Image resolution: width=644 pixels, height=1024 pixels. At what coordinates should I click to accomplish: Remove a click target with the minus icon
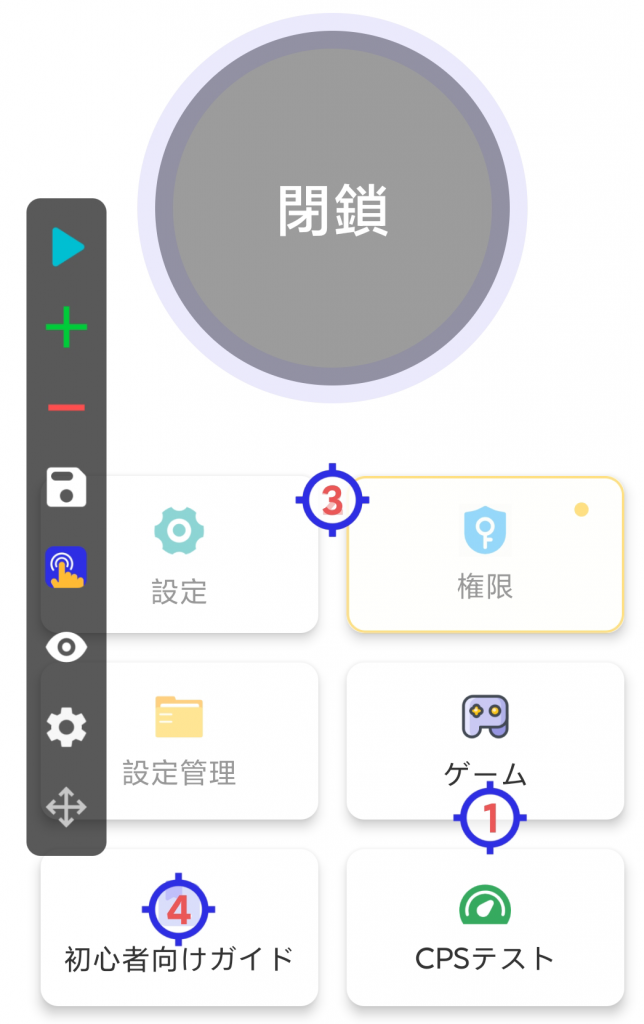click(x=67, y=408)
